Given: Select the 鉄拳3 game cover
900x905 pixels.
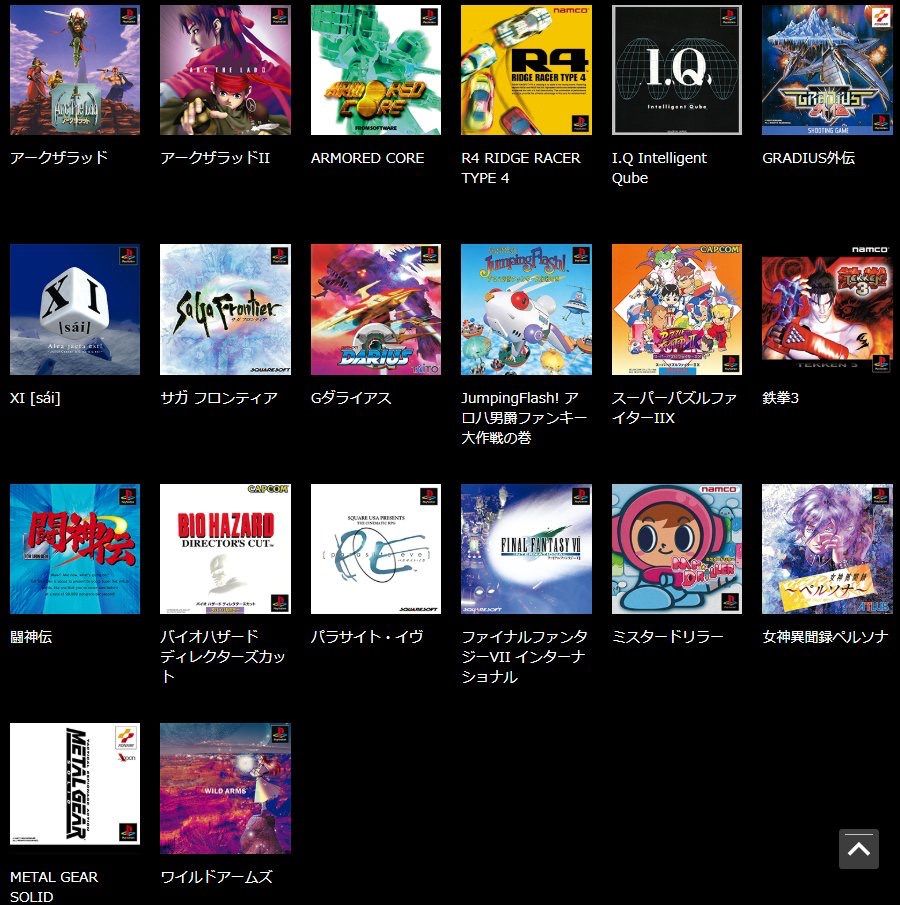Looking at the screenshot, I should [827, 309].
